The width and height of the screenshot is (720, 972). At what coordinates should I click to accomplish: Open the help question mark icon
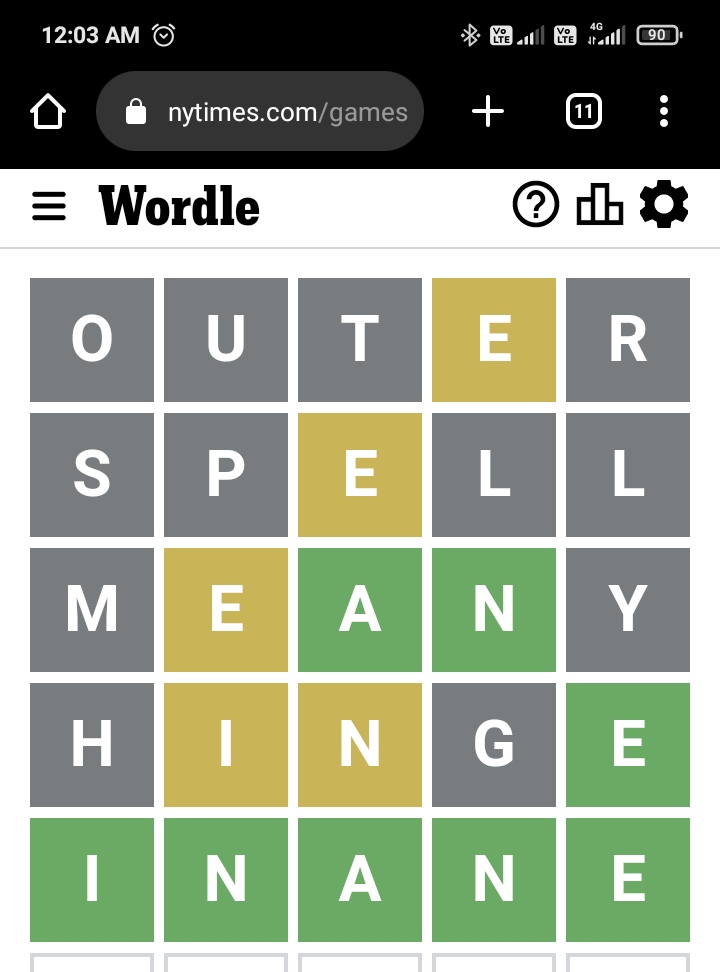pos(536,205)
